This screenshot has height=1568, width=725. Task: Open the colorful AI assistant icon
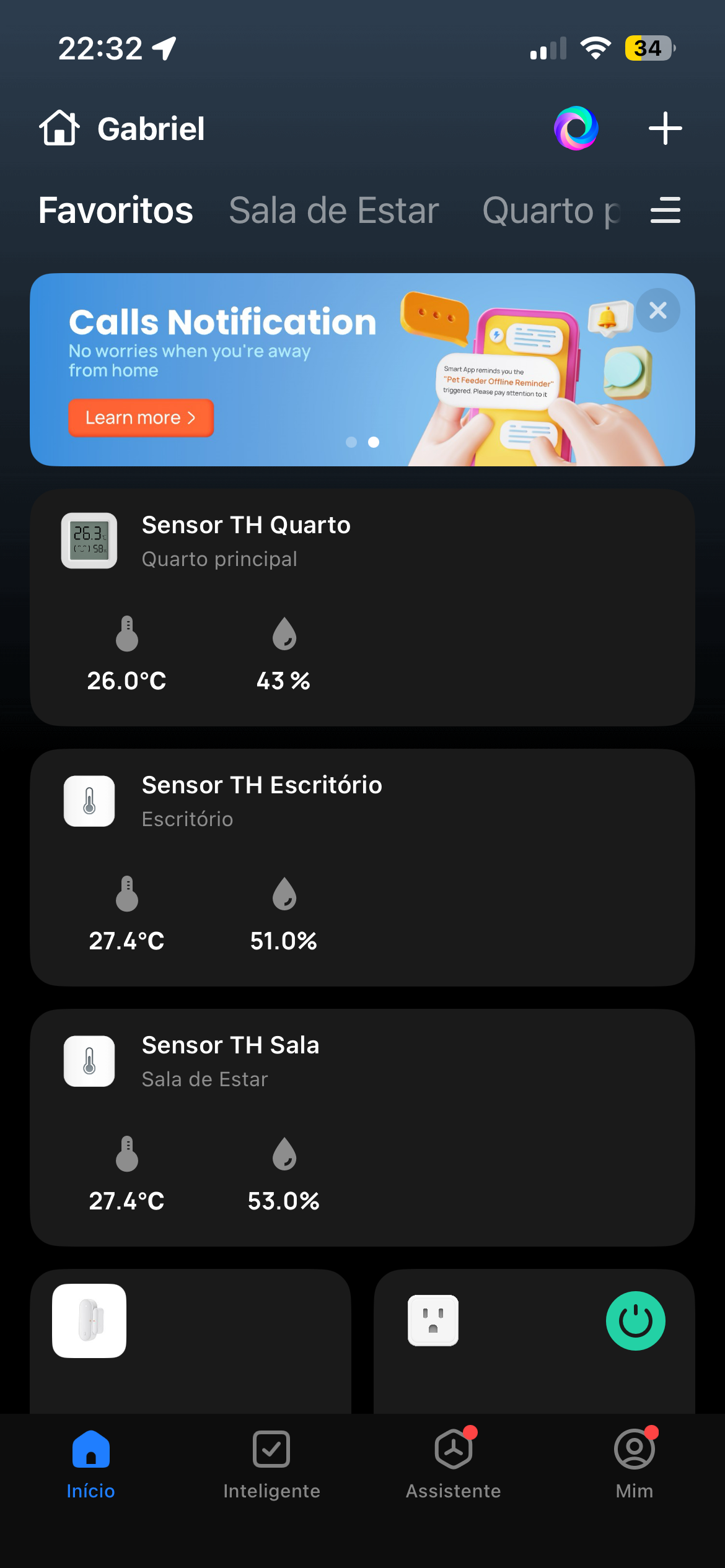coord(576,129)
